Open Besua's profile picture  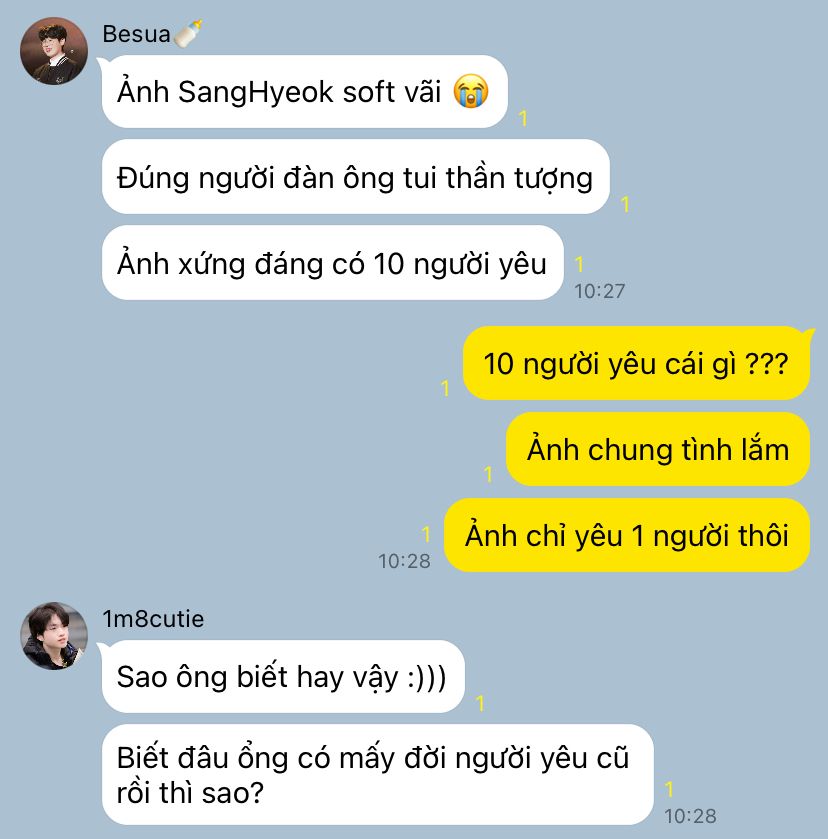(54, 51)
